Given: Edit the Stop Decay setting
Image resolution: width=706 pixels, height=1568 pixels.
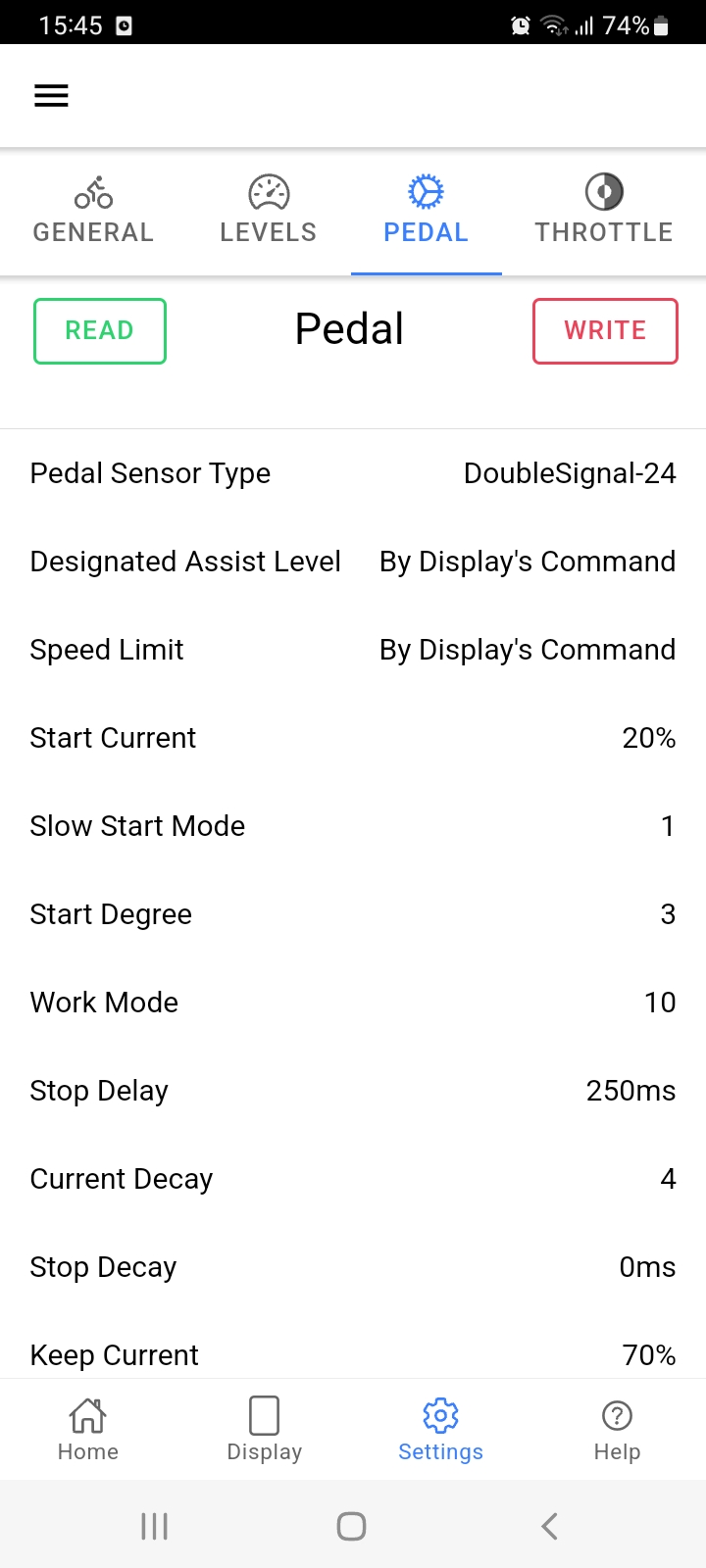Looking at the screenshot, I should (353, 1267).
